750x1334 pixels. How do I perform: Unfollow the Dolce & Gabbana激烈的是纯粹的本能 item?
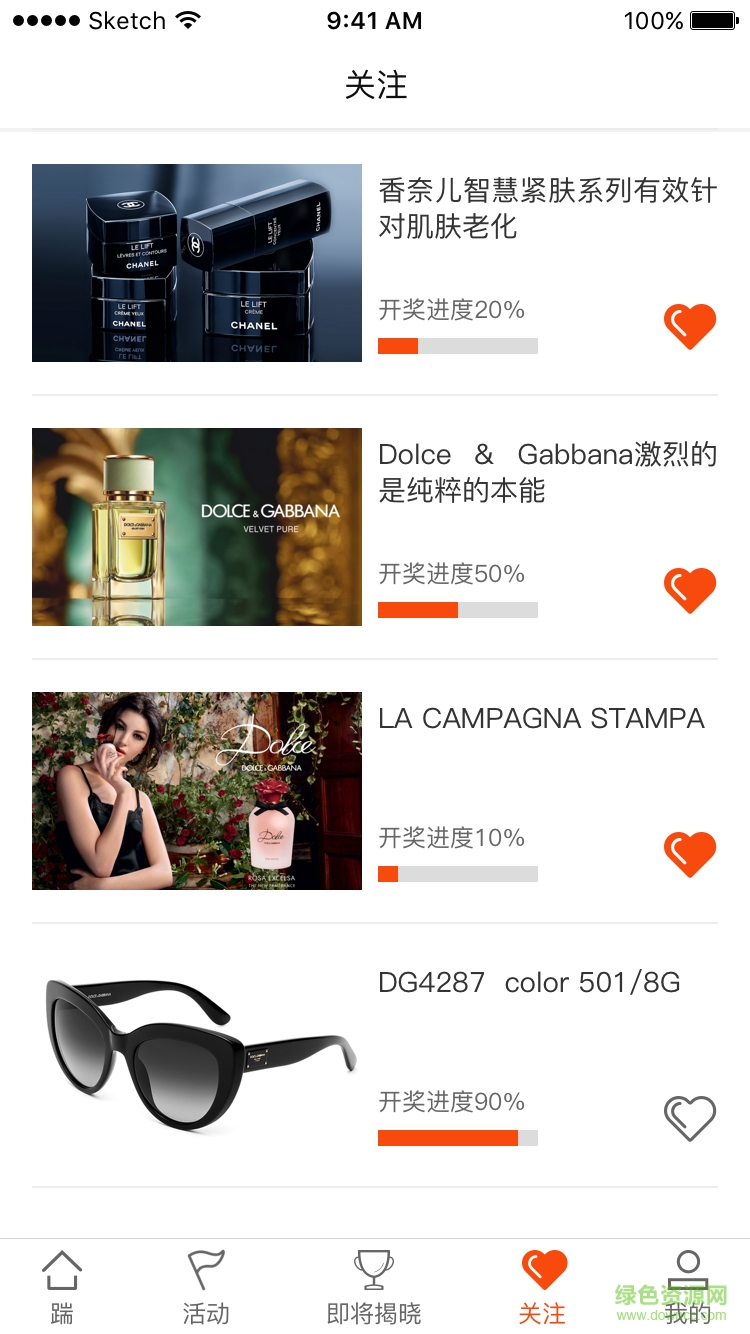tap(690, 590)
